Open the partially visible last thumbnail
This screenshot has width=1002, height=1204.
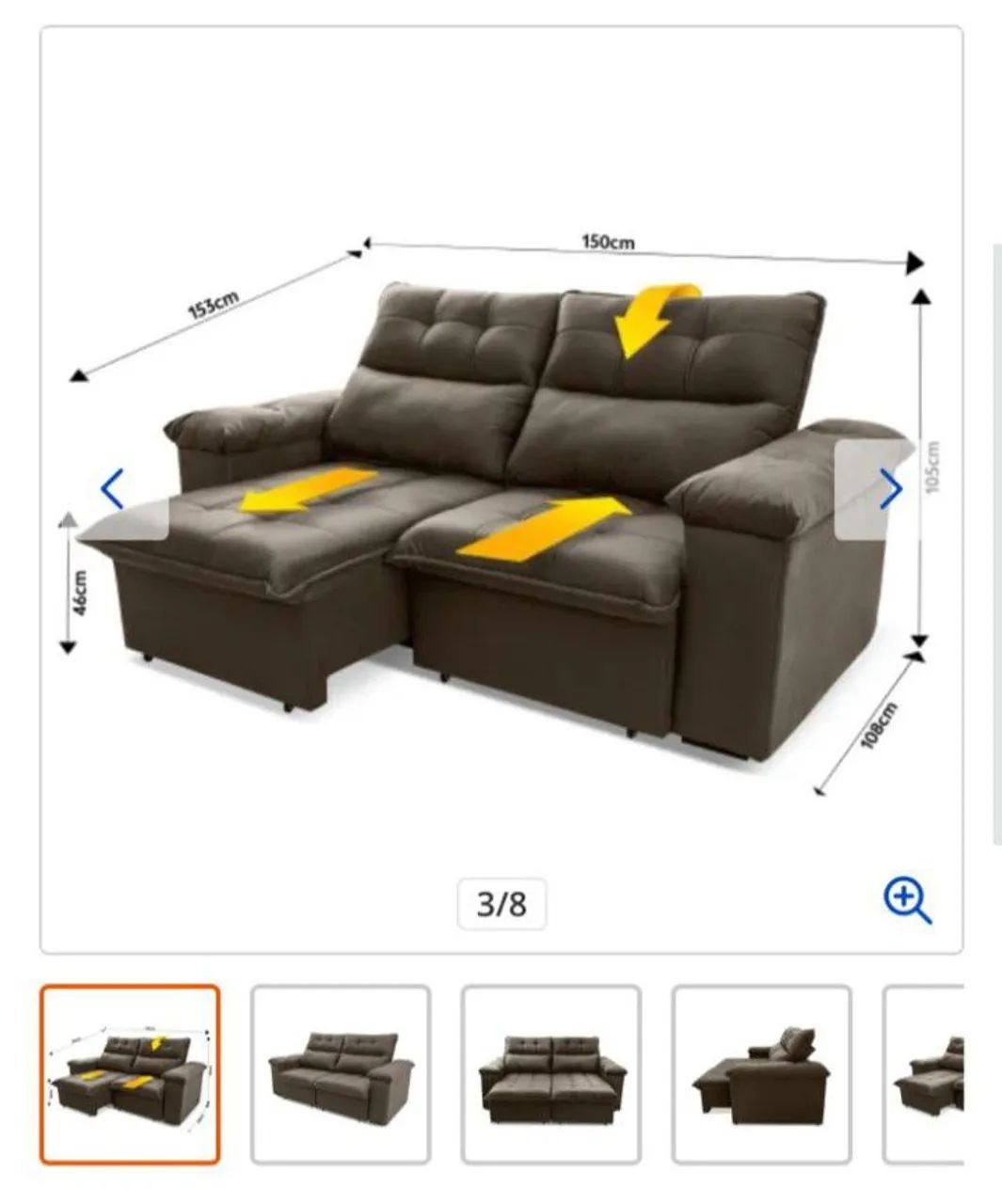click(926, 1074)
